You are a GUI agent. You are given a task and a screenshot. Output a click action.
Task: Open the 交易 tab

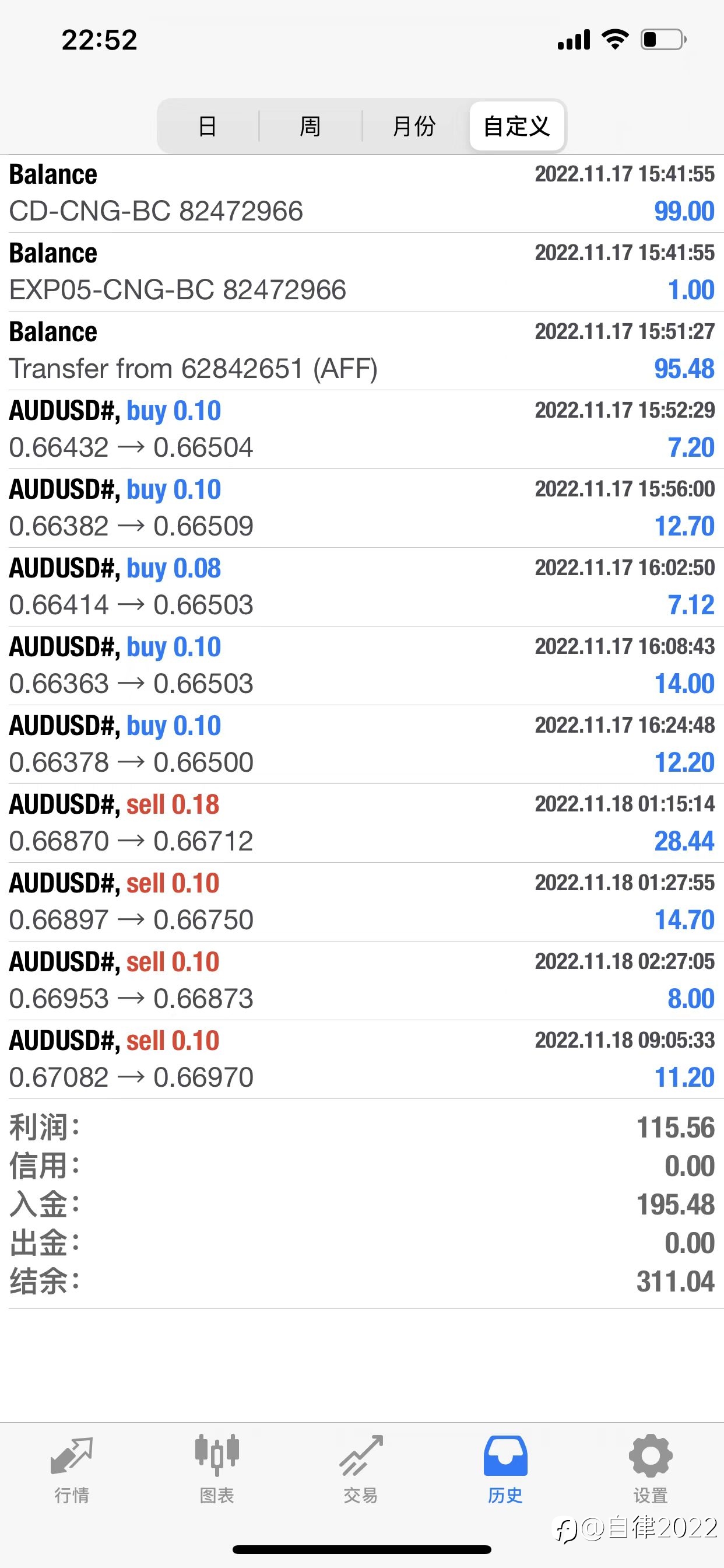click(361, 1469)
